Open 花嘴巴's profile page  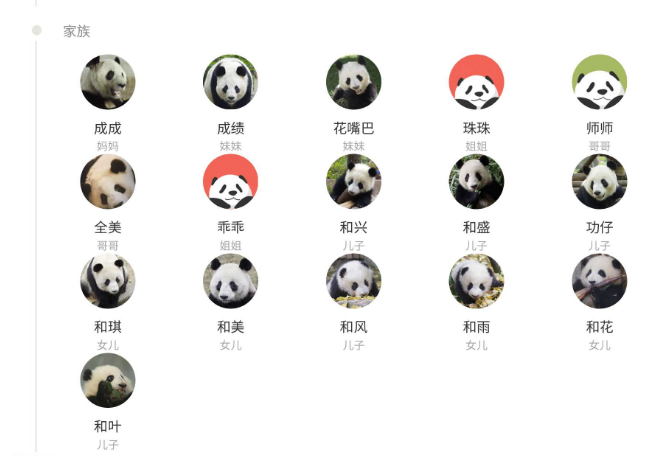tap(354, 82)
